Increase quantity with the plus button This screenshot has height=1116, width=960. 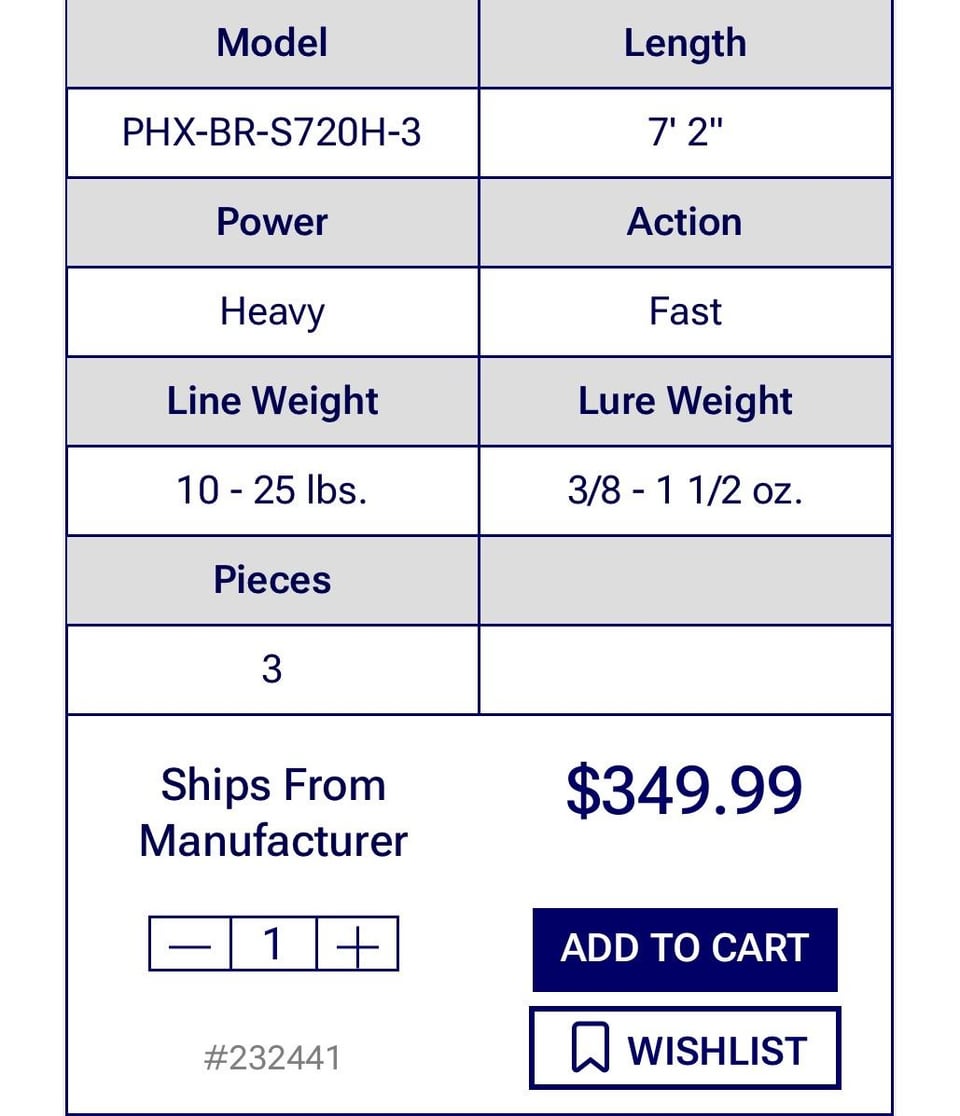coord(357,944)
